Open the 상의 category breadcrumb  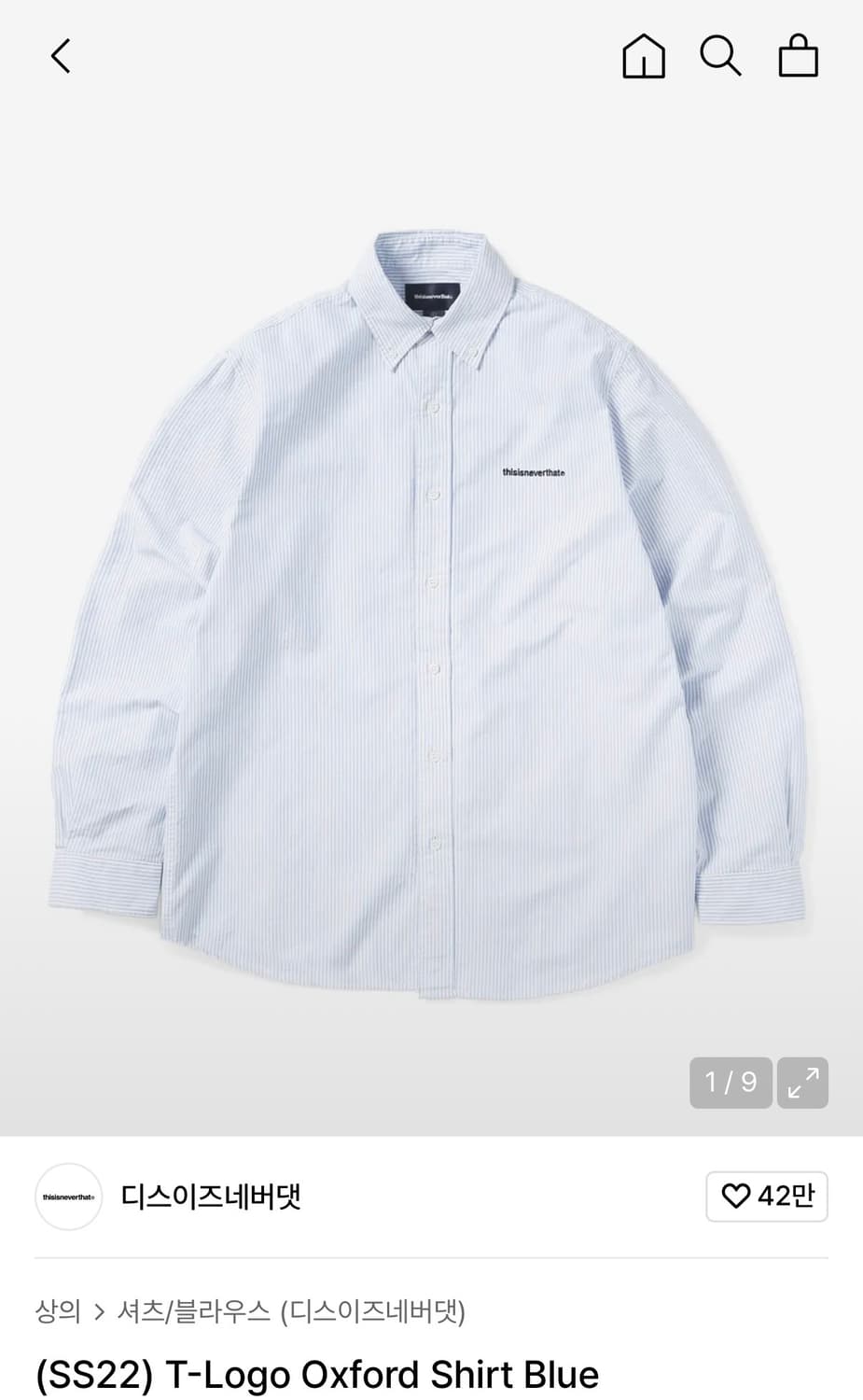pos(58,1311)
